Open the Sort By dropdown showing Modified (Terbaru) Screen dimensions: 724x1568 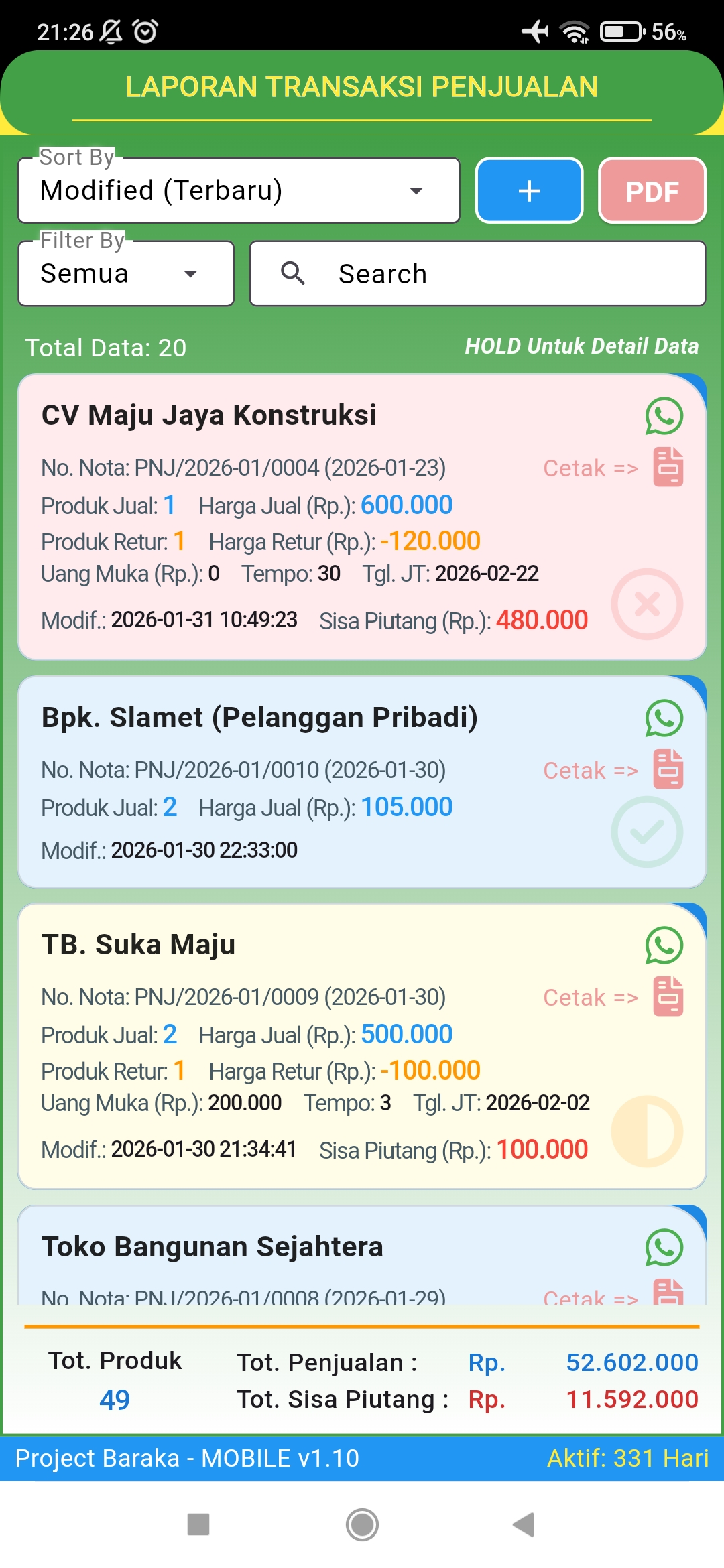click(x=238, y=190)
